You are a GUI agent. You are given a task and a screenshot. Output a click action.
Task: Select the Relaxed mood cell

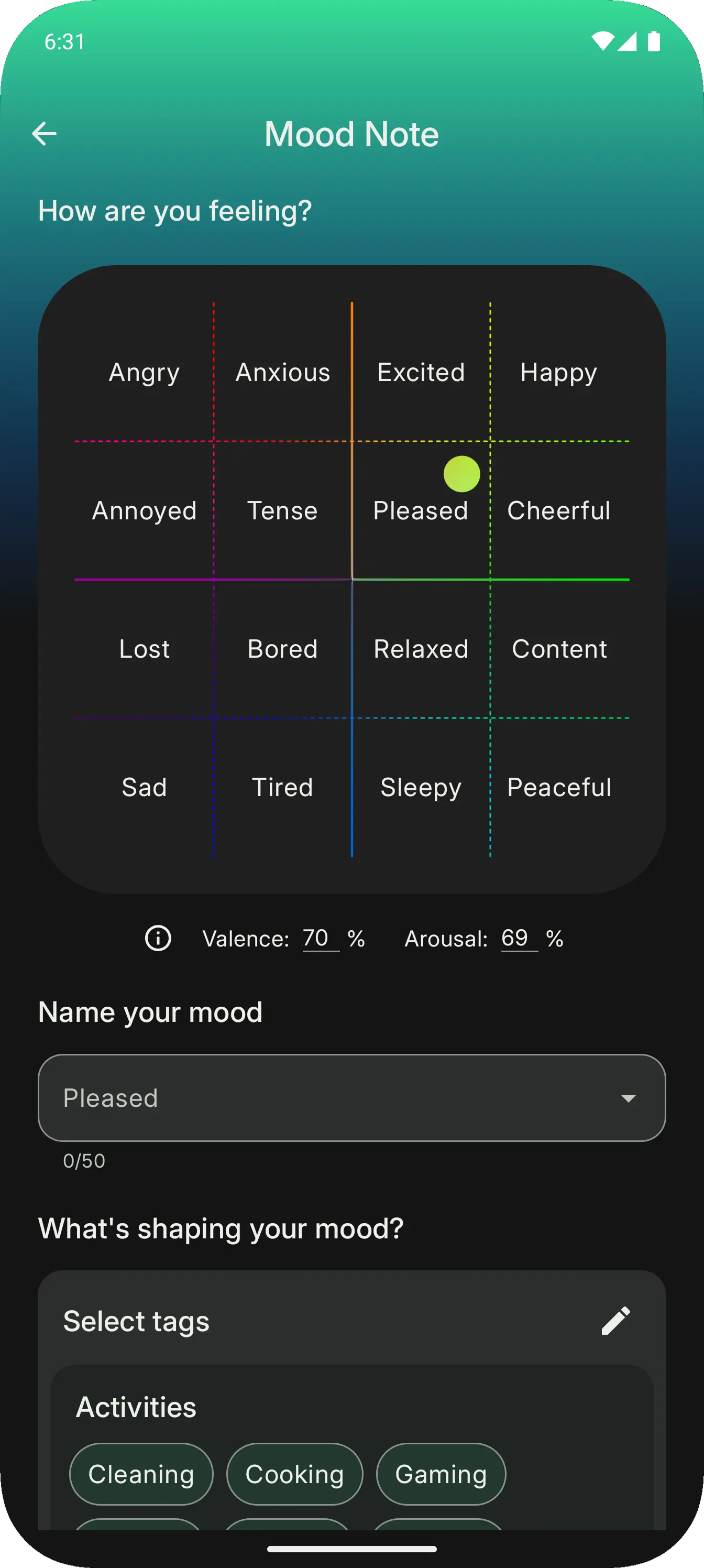pyautogui.click(x=421, y=649)
